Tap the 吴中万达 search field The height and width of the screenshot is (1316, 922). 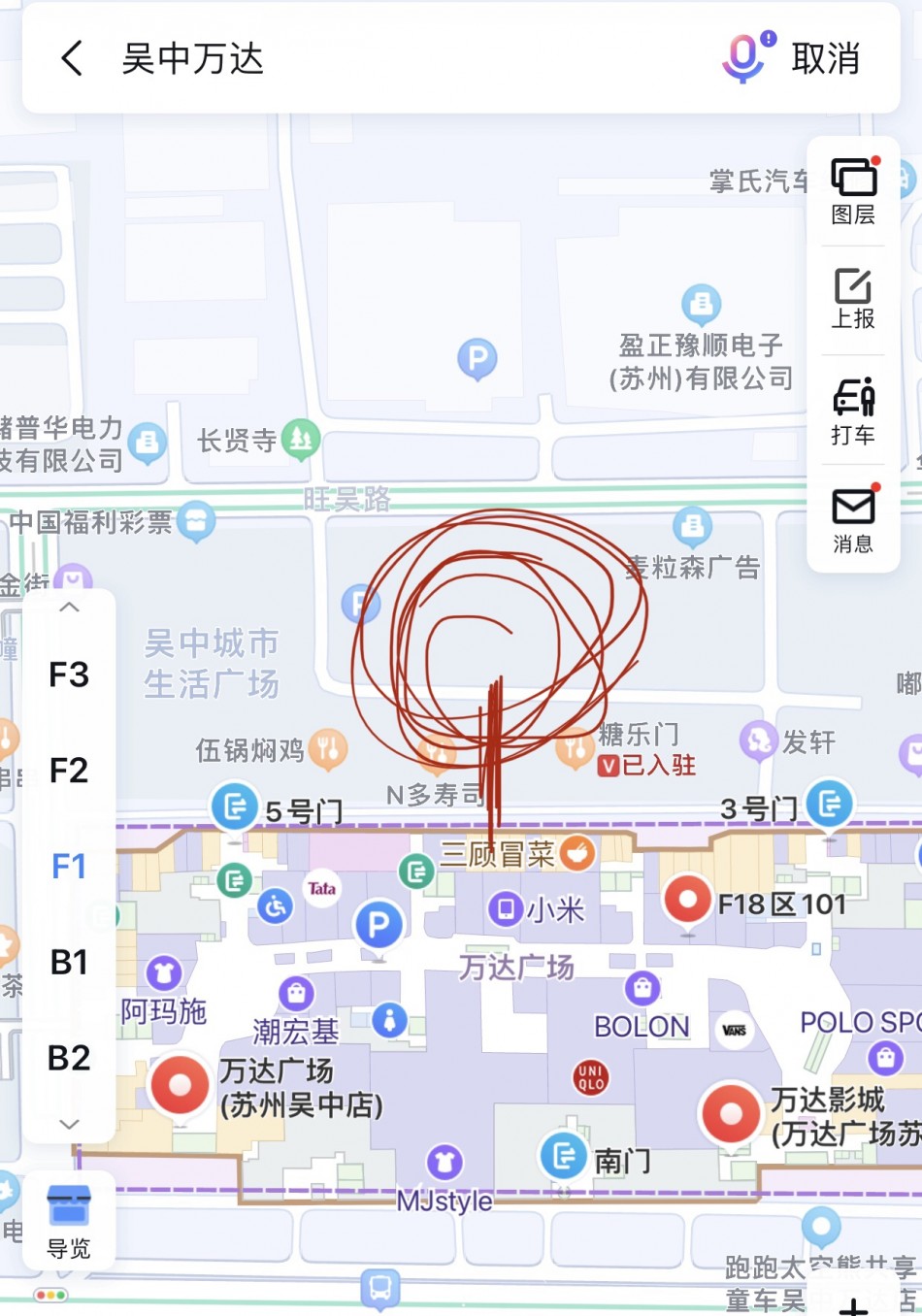pyautogui.click(x=388, y=58)
